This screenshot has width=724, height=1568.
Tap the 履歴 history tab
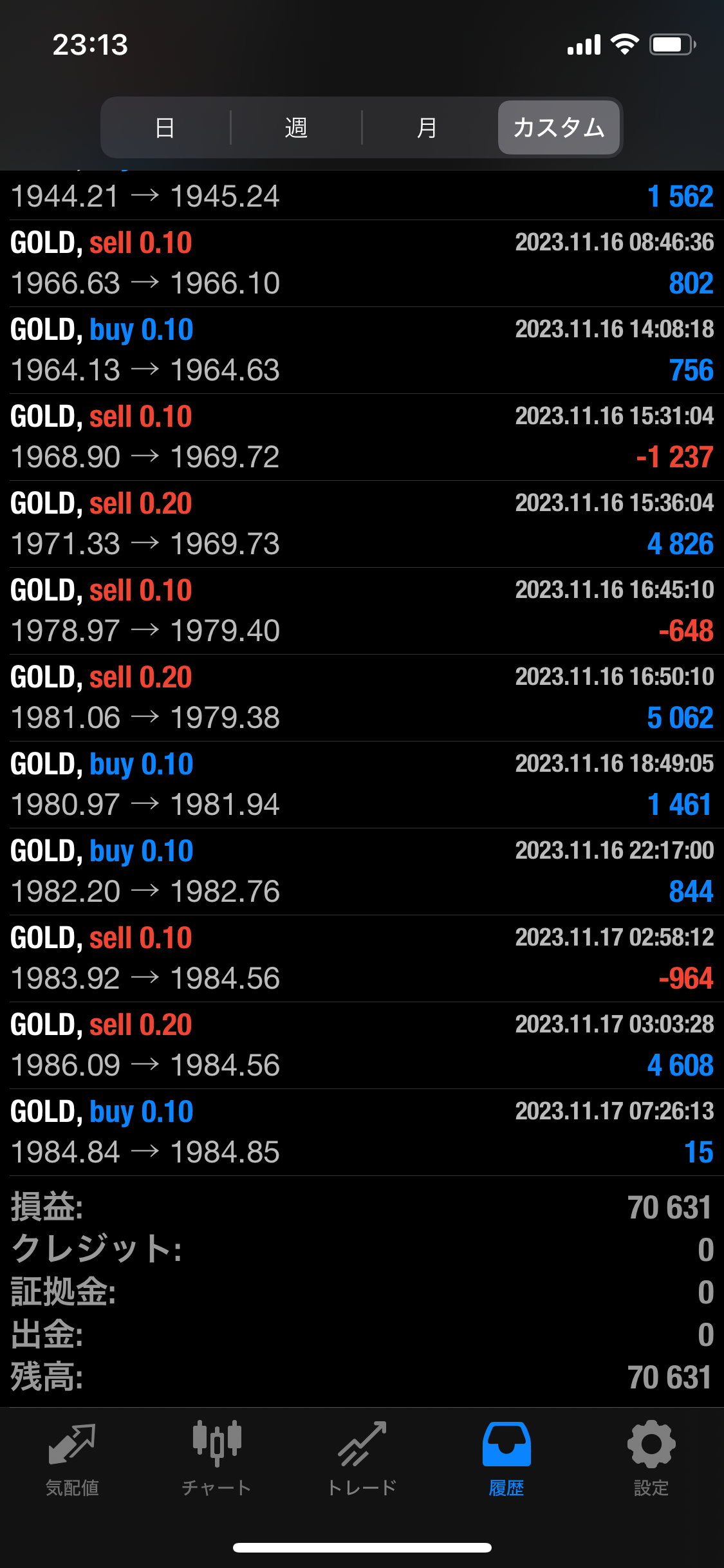click(x=506, y=1459)
